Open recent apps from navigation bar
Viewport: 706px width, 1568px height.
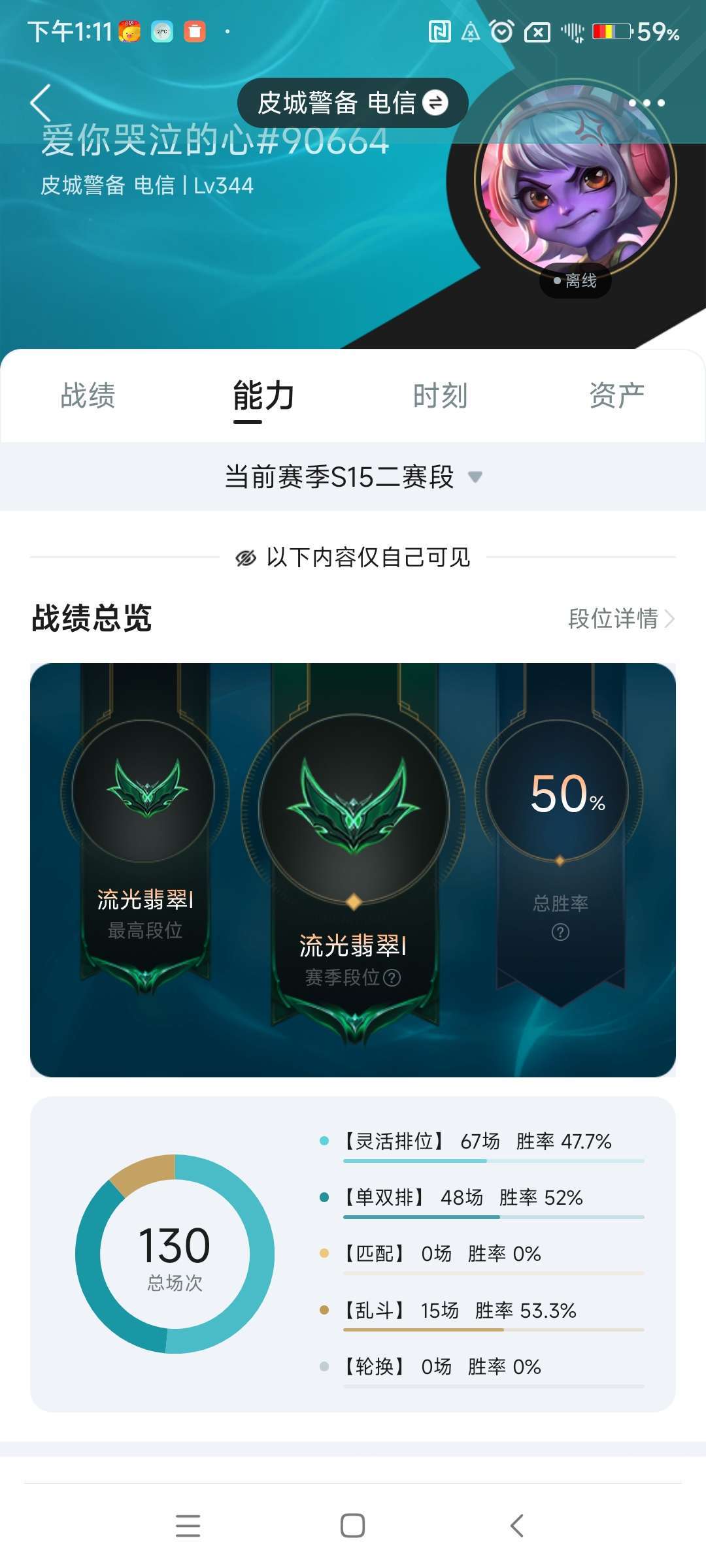[x=188, y=1526]
